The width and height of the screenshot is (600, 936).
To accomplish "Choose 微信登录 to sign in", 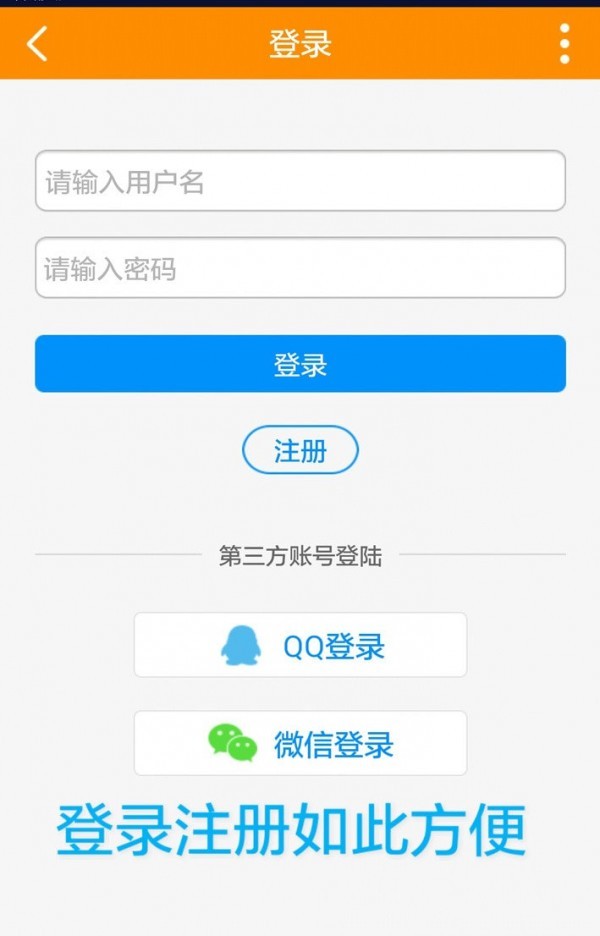I will point(300,743).
